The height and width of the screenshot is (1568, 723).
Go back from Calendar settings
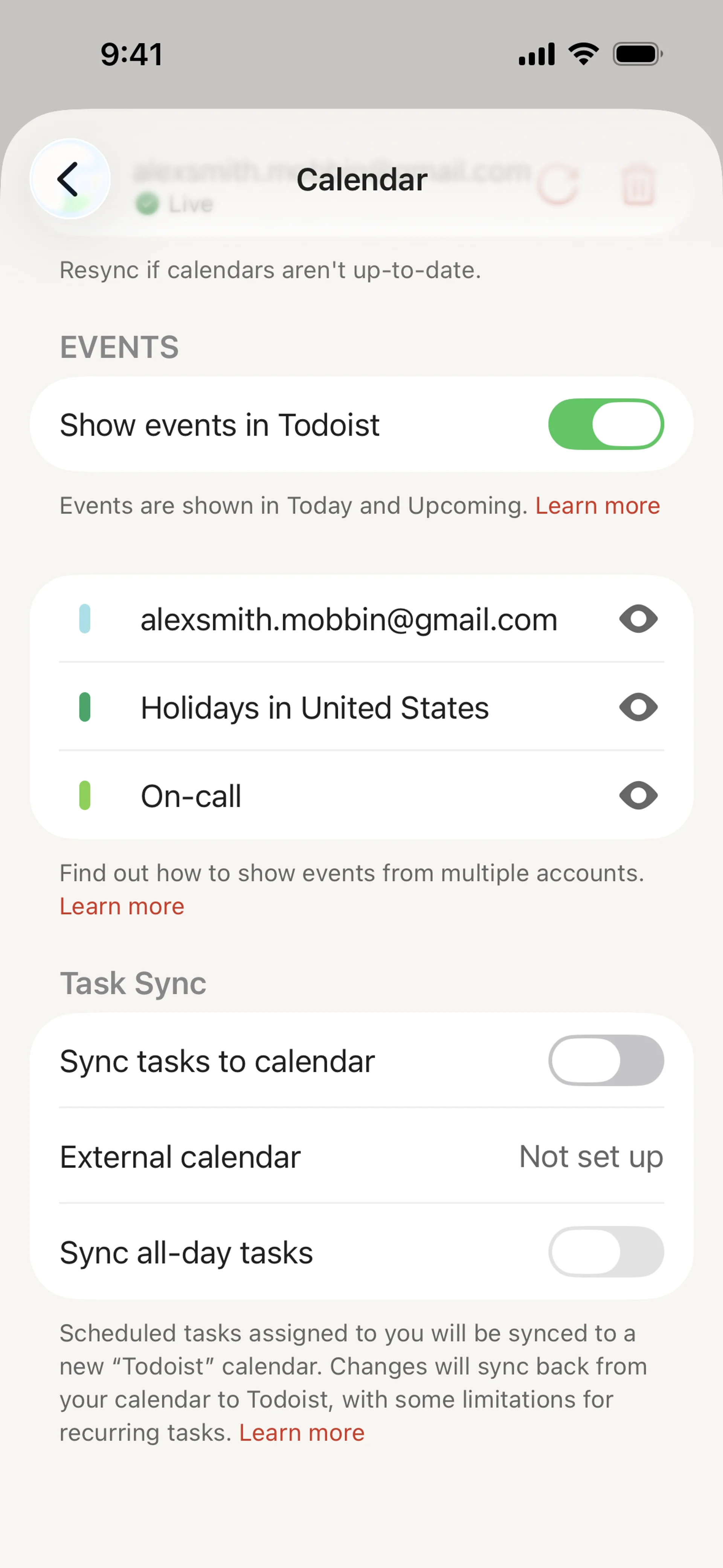pyautogui.click(x=69, y=179)
